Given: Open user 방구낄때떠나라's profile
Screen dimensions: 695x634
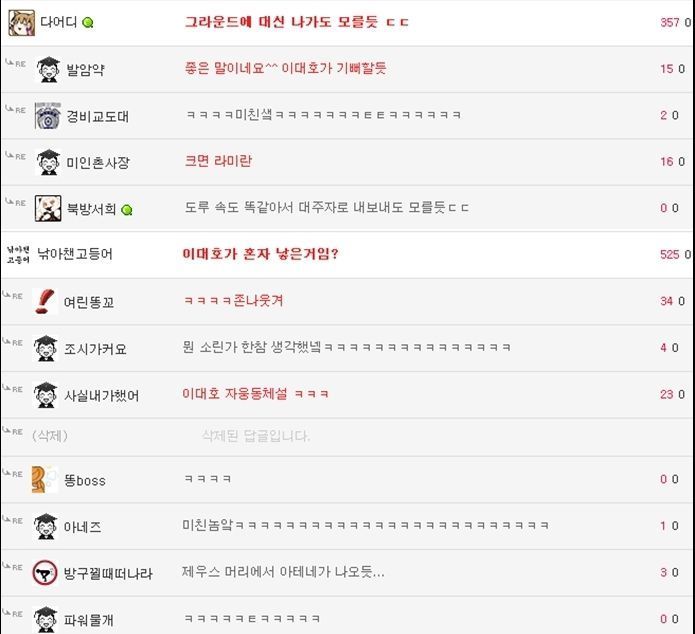Looking at the screenshot, I should pyautogui.click(x=108, y=574).
